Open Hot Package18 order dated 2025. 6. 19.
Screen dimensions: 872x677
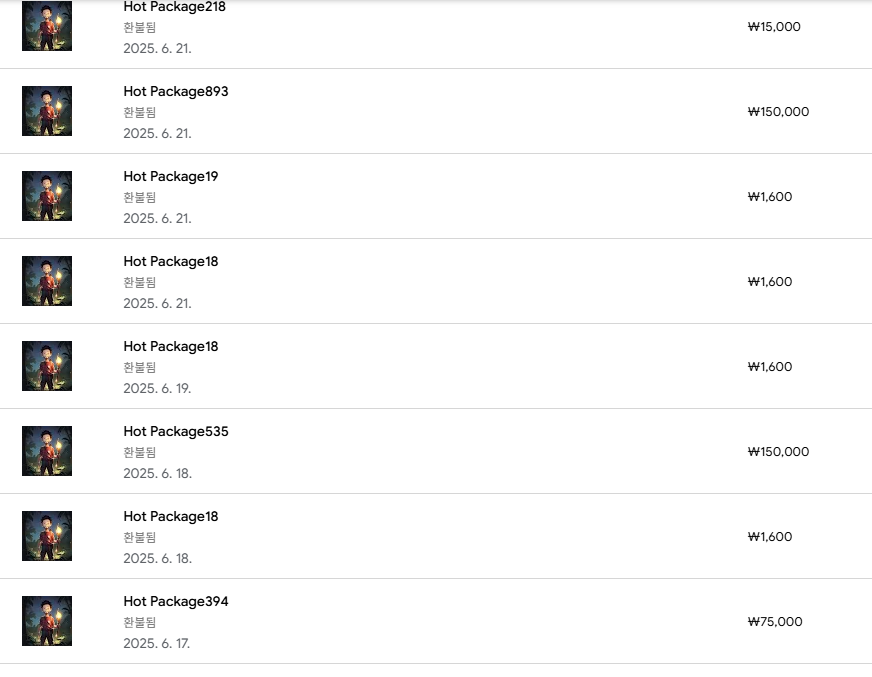[170, 347]
